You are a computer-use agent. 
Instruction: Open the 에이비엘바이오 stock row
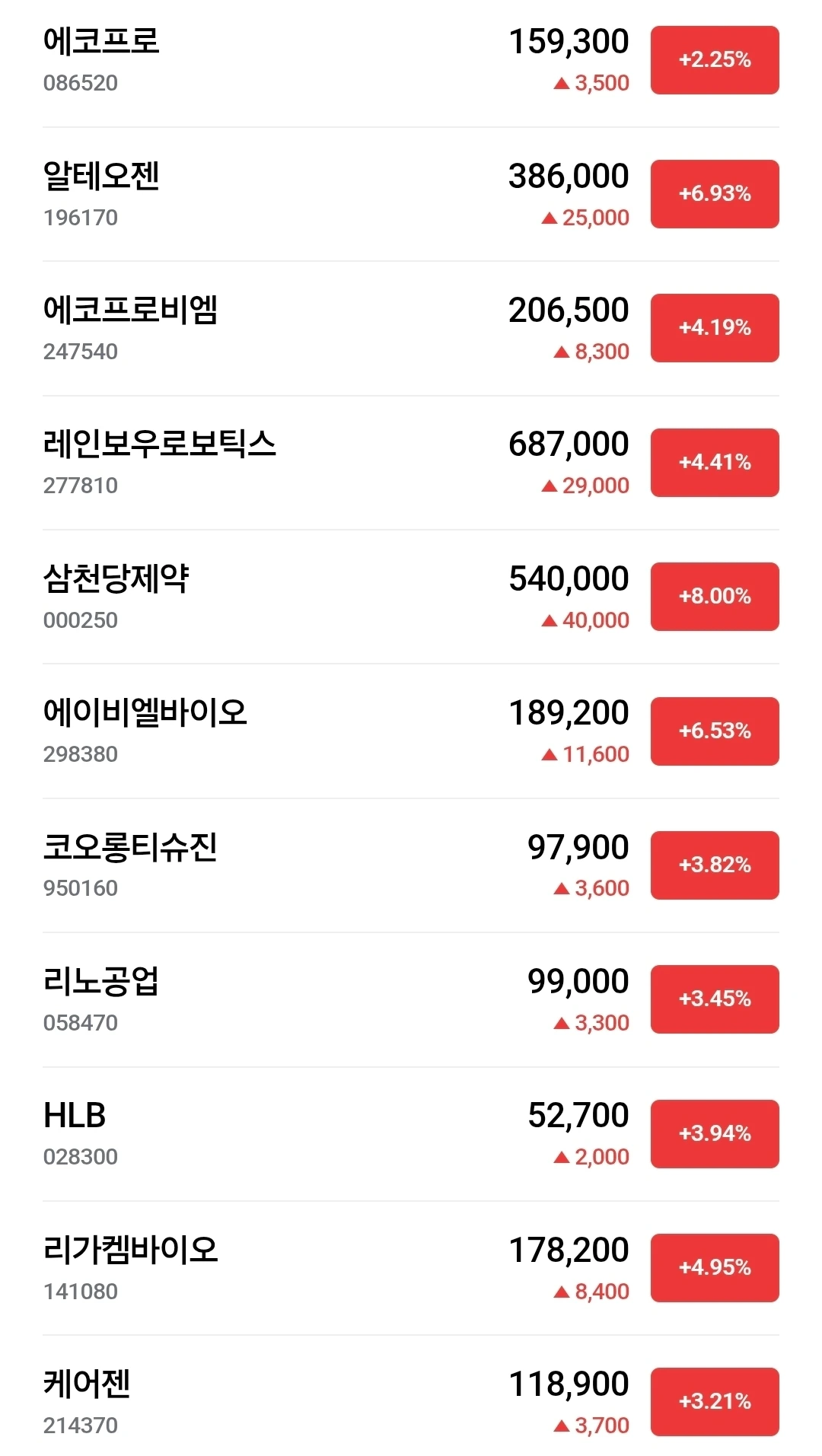[x=411, y=731]
